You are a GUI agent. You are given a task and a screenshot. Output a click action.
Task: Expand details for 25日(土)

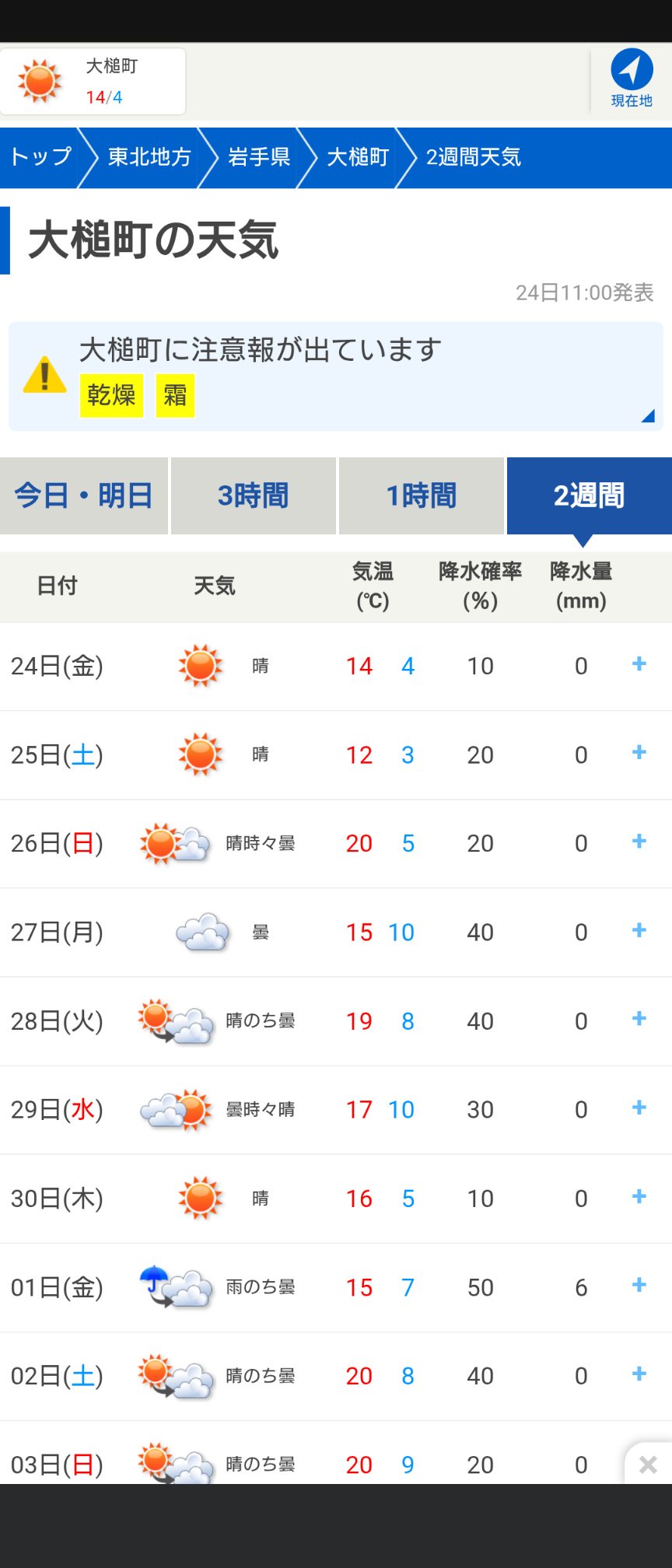639,753
